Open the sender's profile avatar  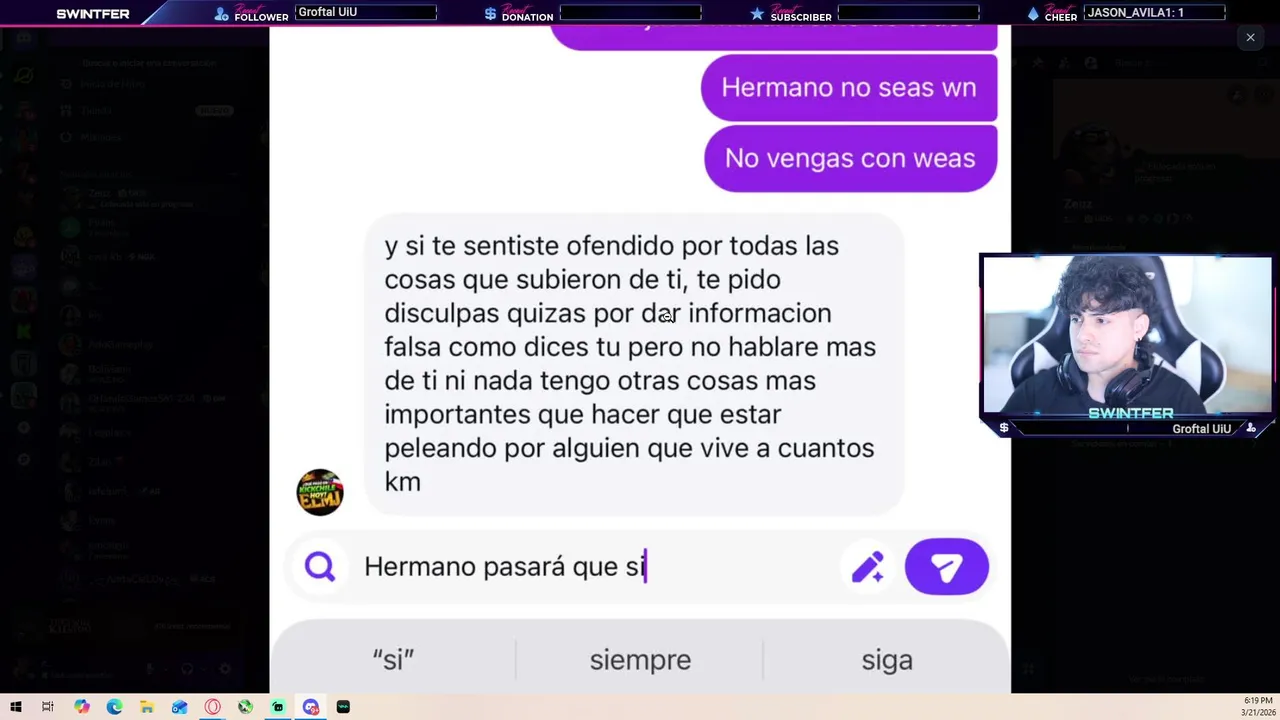[x=320, y=492]
